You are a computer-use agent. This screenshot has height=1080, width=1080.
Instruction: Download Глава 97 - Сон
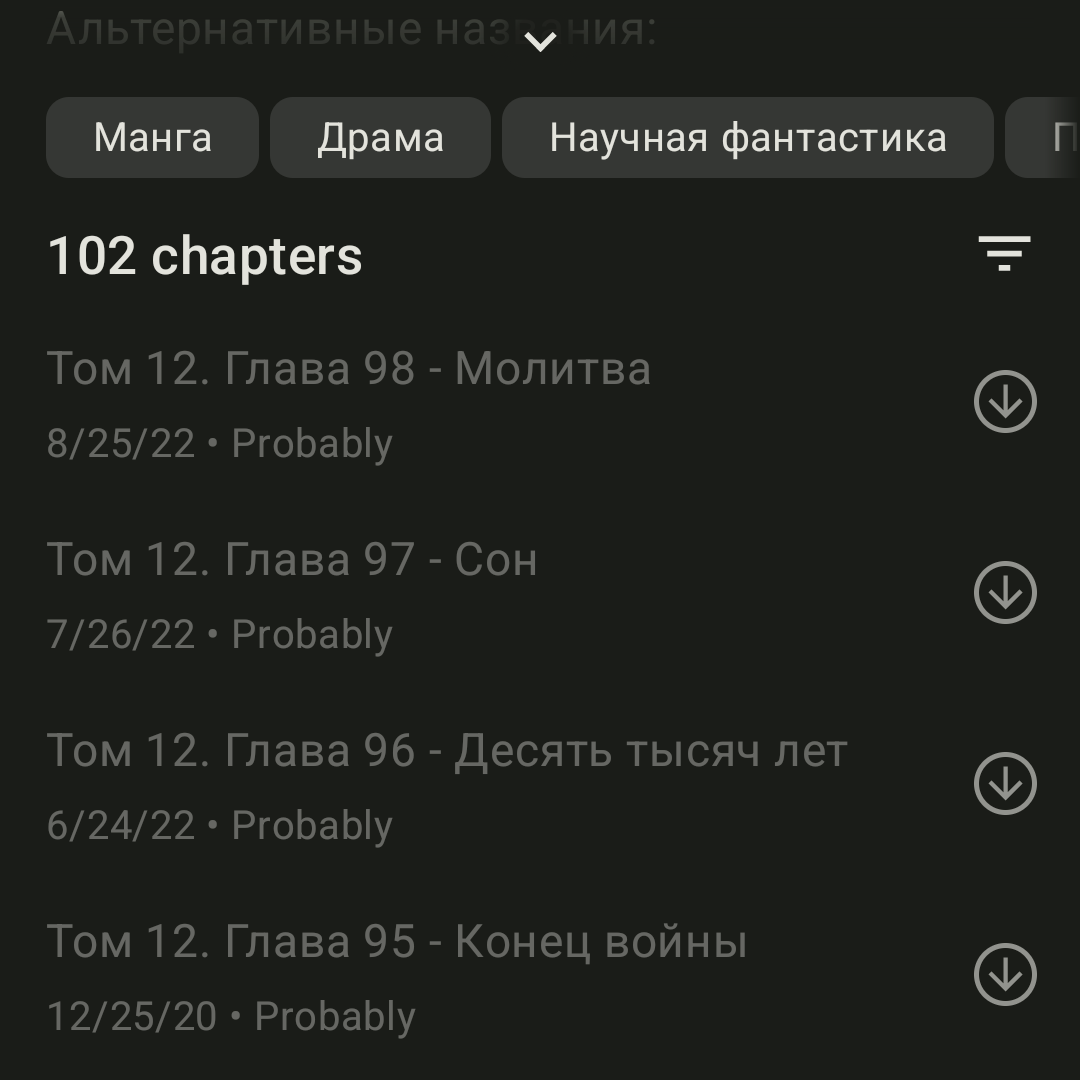[x=1004, y=593]
